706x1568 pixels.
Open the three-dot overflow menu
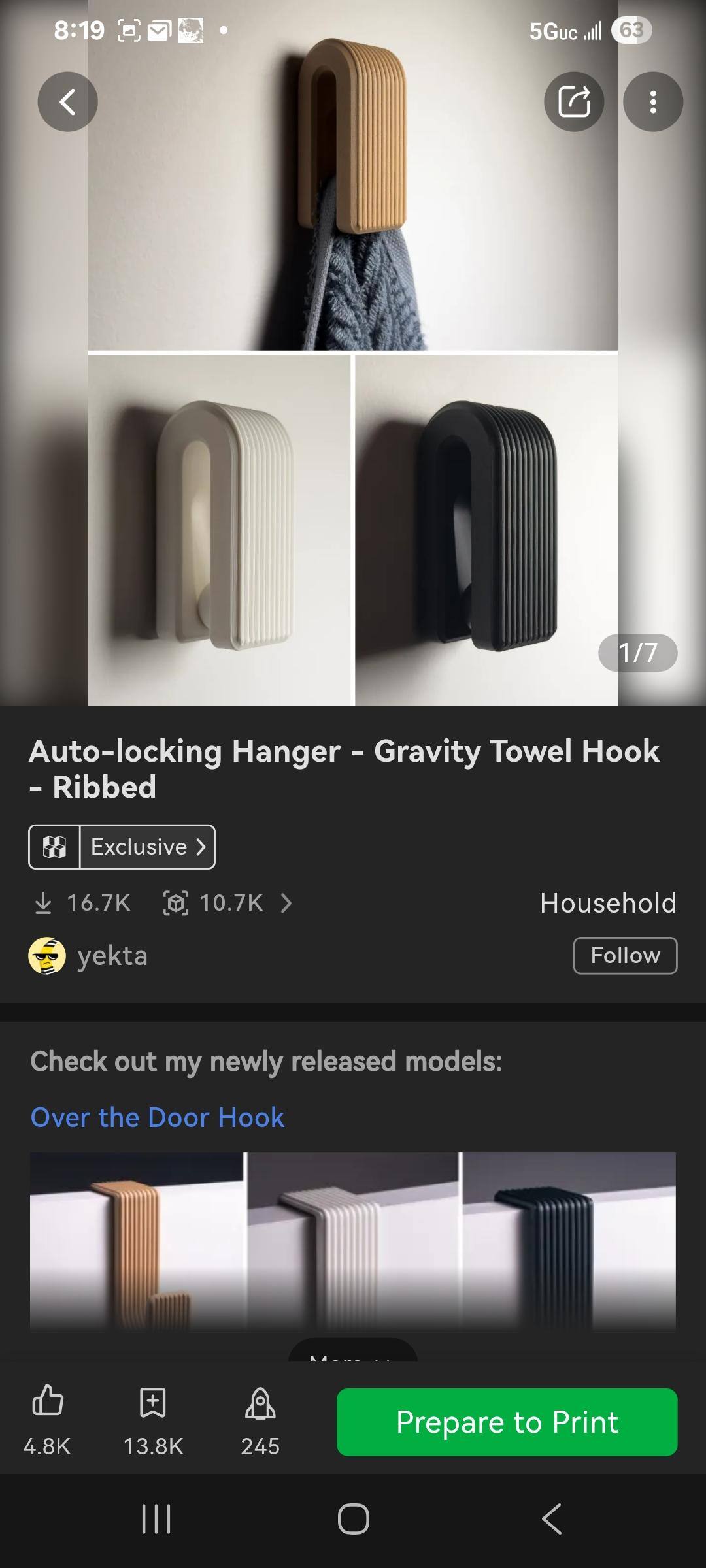pyautogui.click(x=652, y=102)
